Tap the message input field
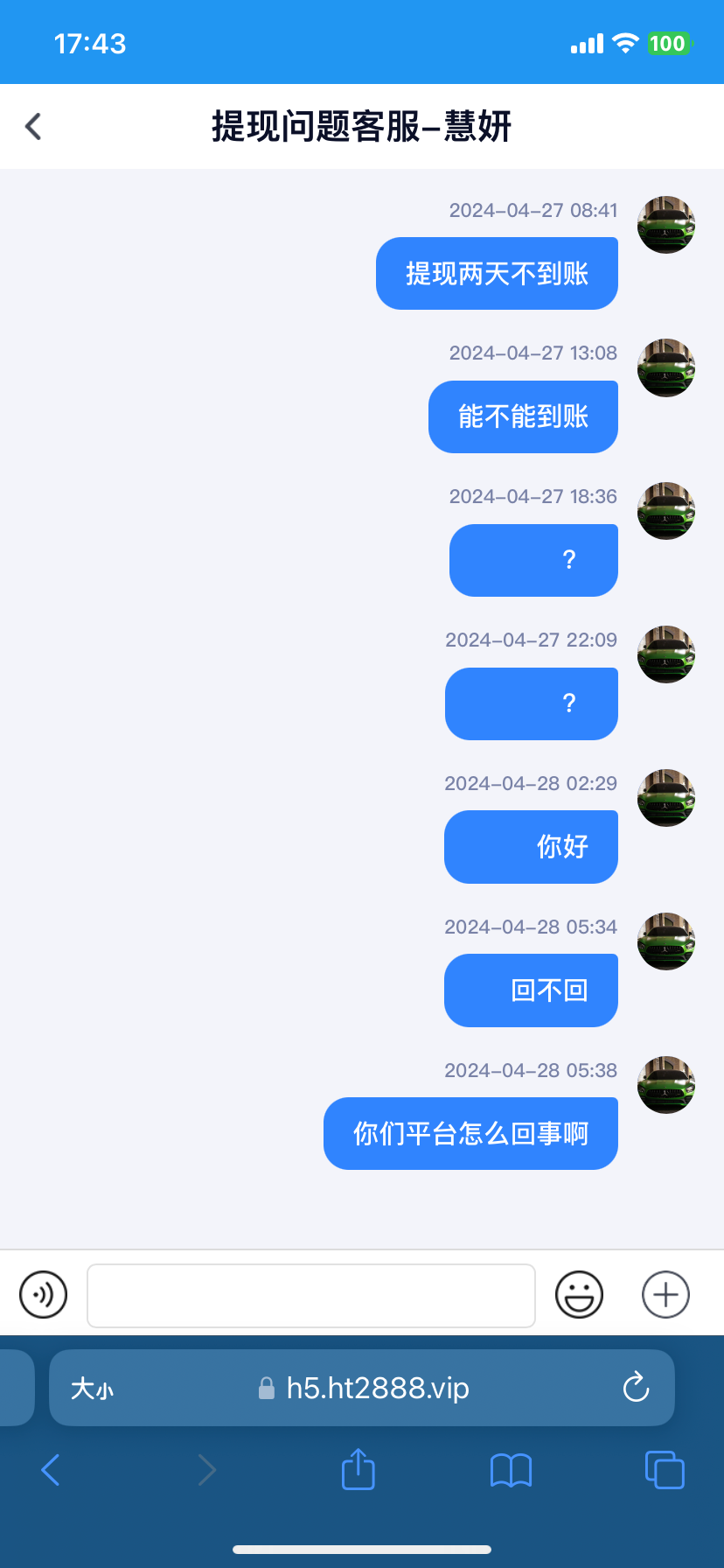 point(310,1295)
